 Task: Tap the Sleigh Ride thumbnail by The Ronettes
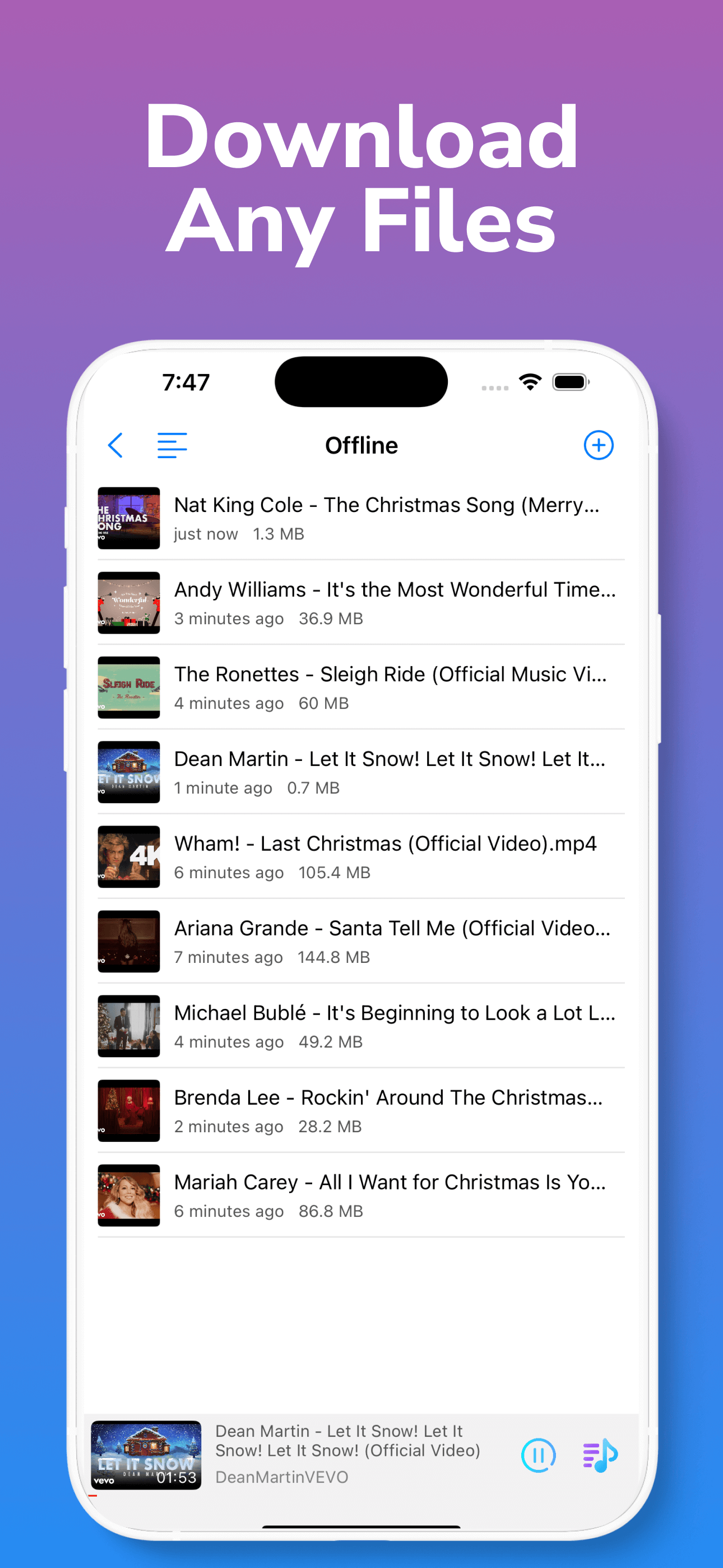128,687
